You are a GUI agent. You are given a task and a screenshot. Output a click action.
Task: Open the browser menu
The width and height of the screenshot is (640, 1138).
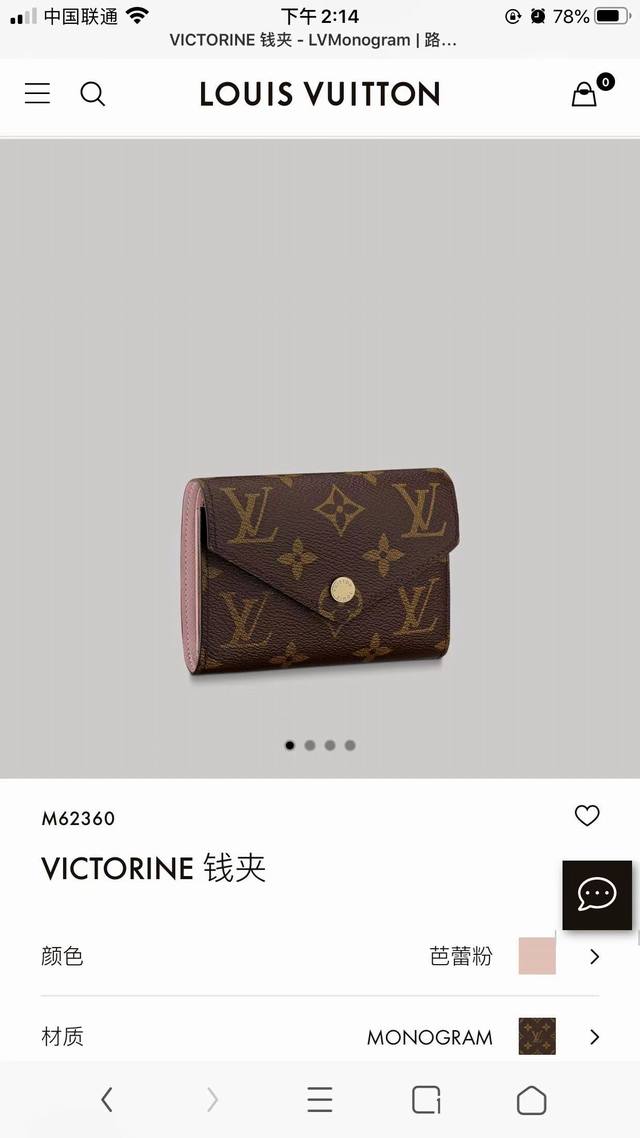click(320, 1100)
